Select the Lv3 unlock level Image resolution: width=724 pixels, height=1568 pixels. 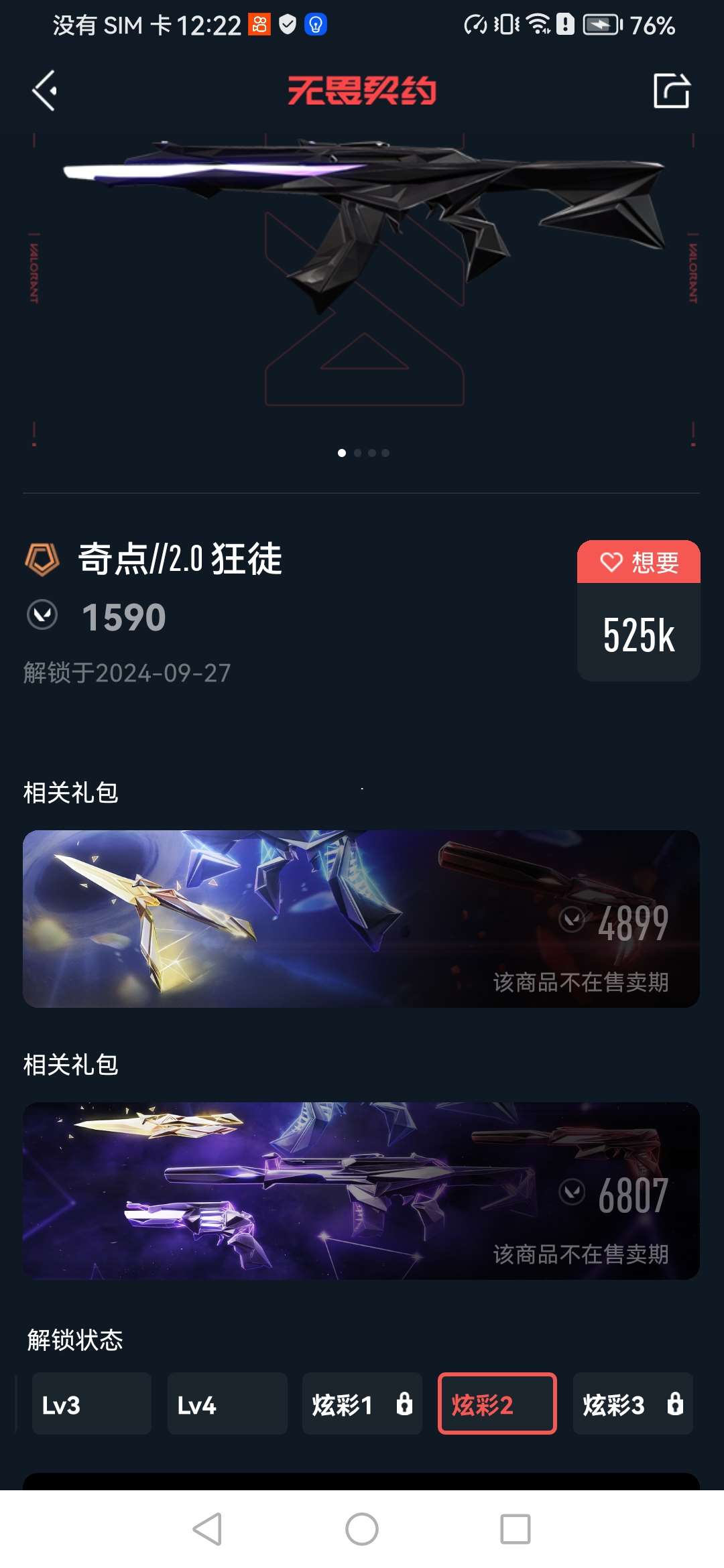click(92, 1404)
